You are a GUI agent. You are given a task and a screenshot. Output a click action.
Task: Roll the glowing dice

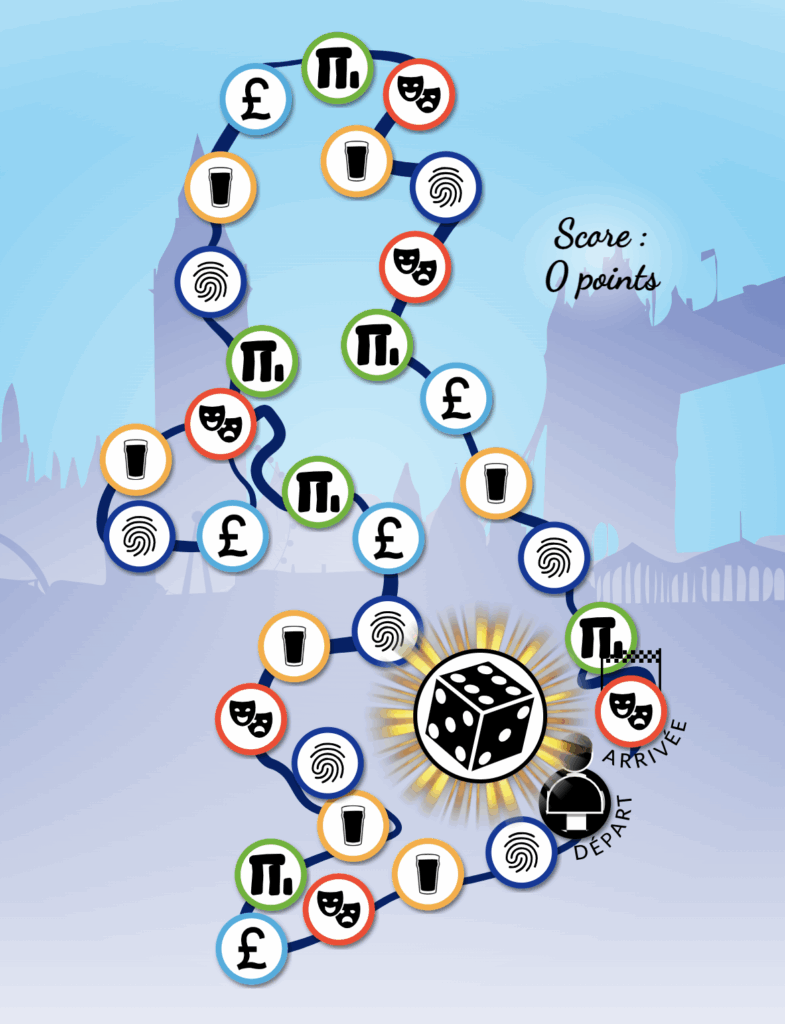point(480,716)
